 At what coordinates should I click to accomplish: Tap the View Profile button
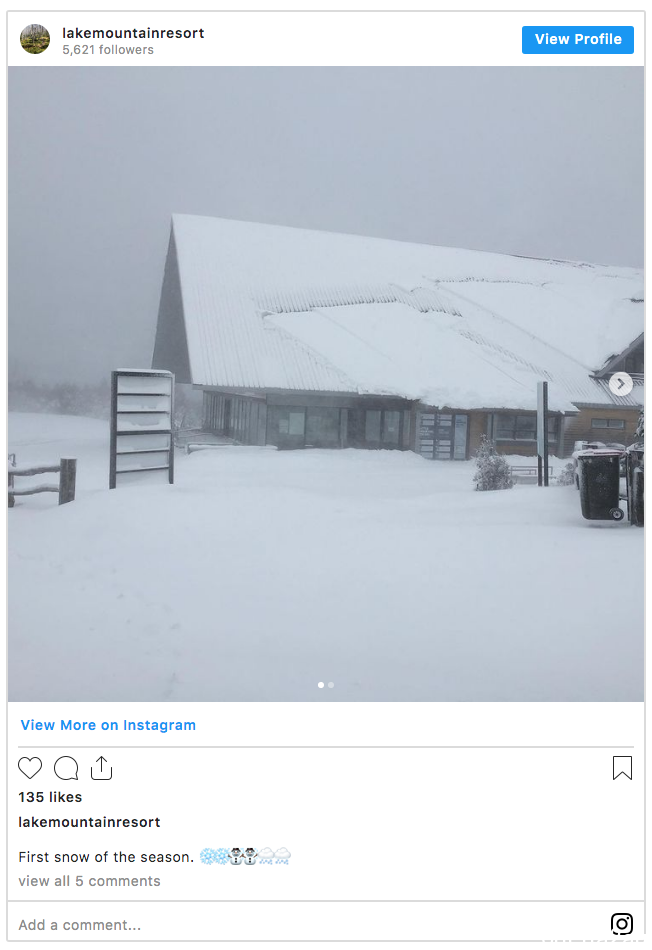[577, 39]
